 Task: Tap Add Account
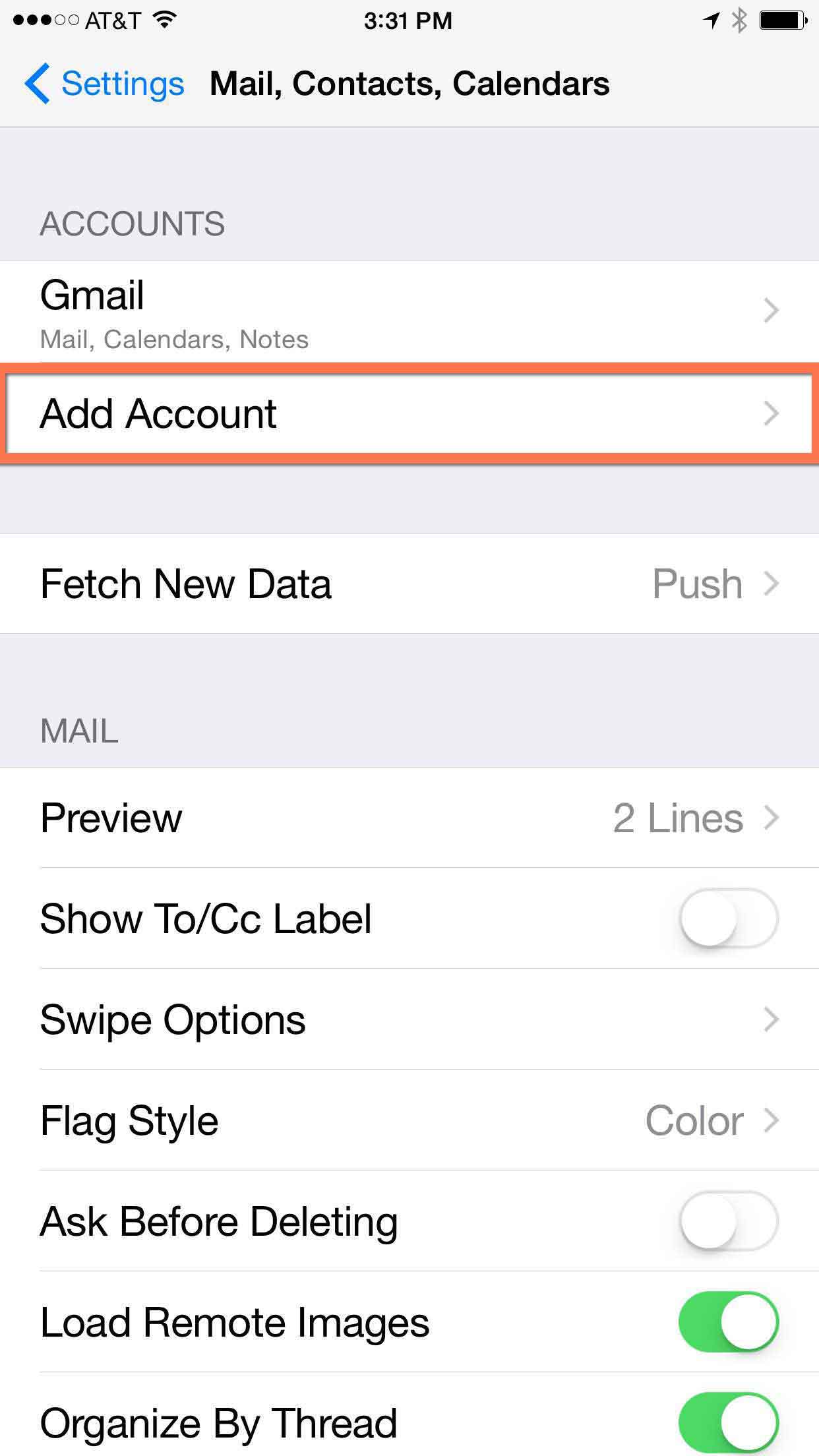(409, 414)
